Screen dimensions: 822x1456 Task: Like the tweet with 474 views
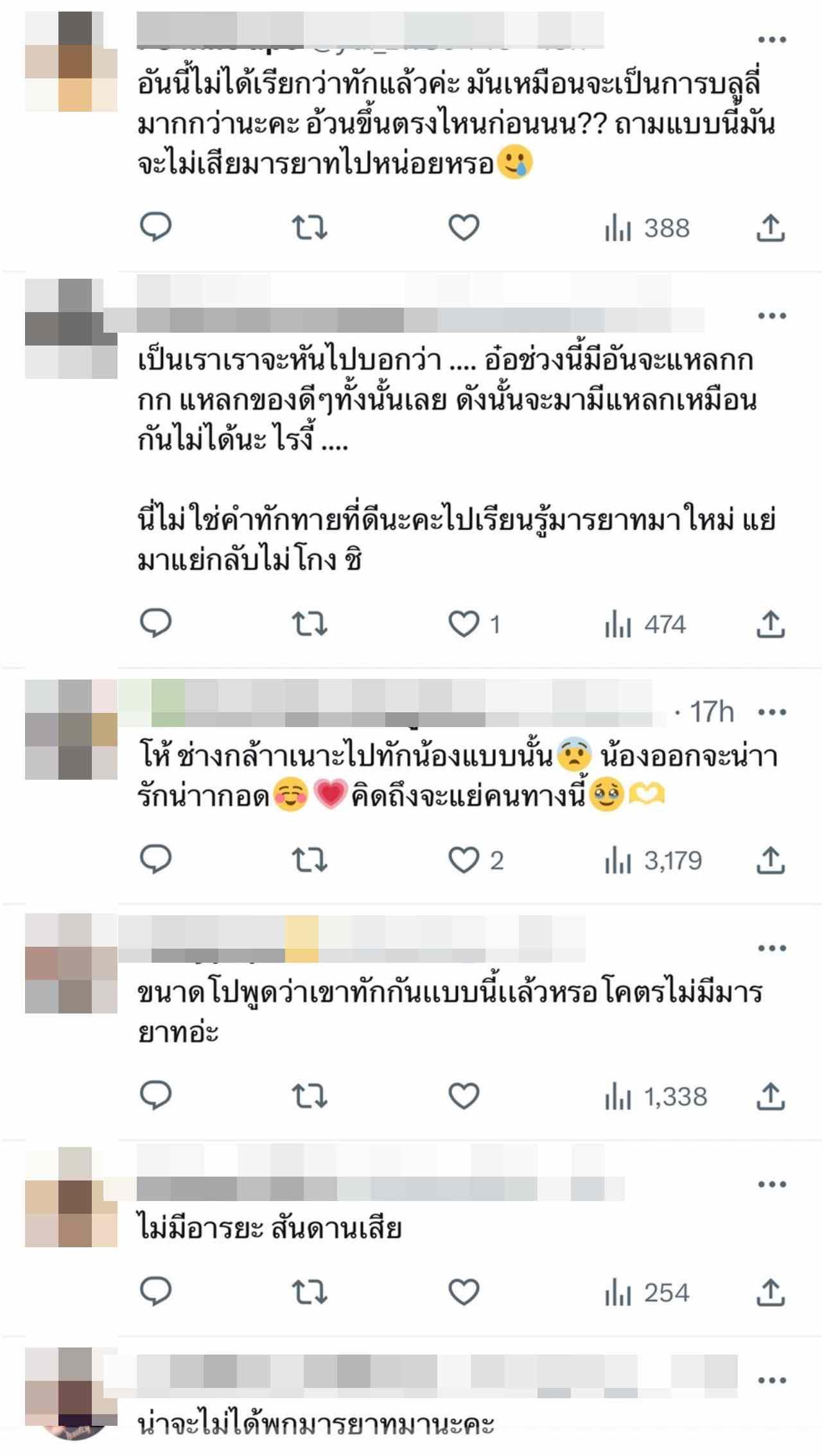tap(464, 624)
